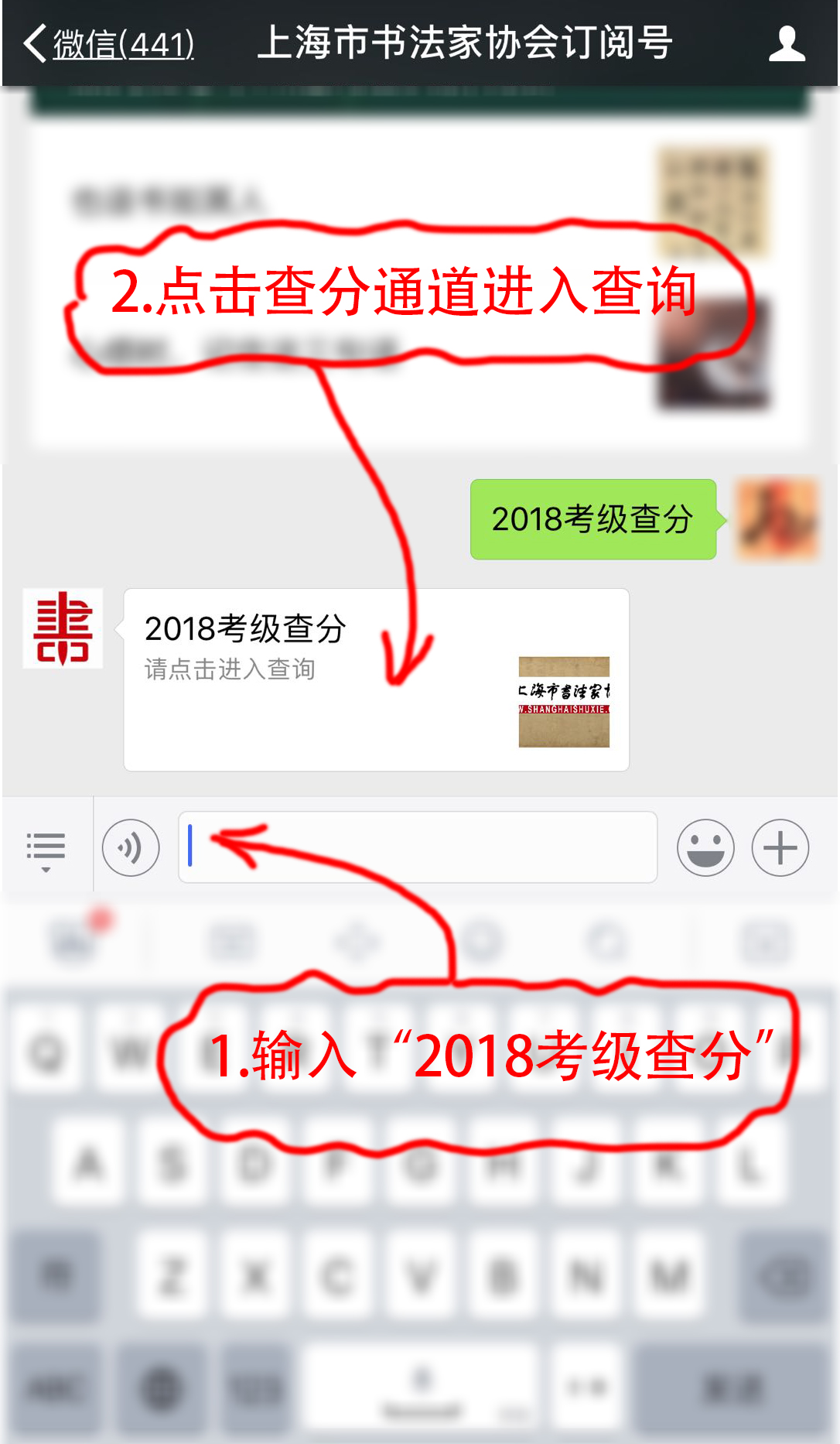The width and height of the screenshot is (840, 1444).
Task: Go back to the WeChat chat list
Action: point(108,44)
